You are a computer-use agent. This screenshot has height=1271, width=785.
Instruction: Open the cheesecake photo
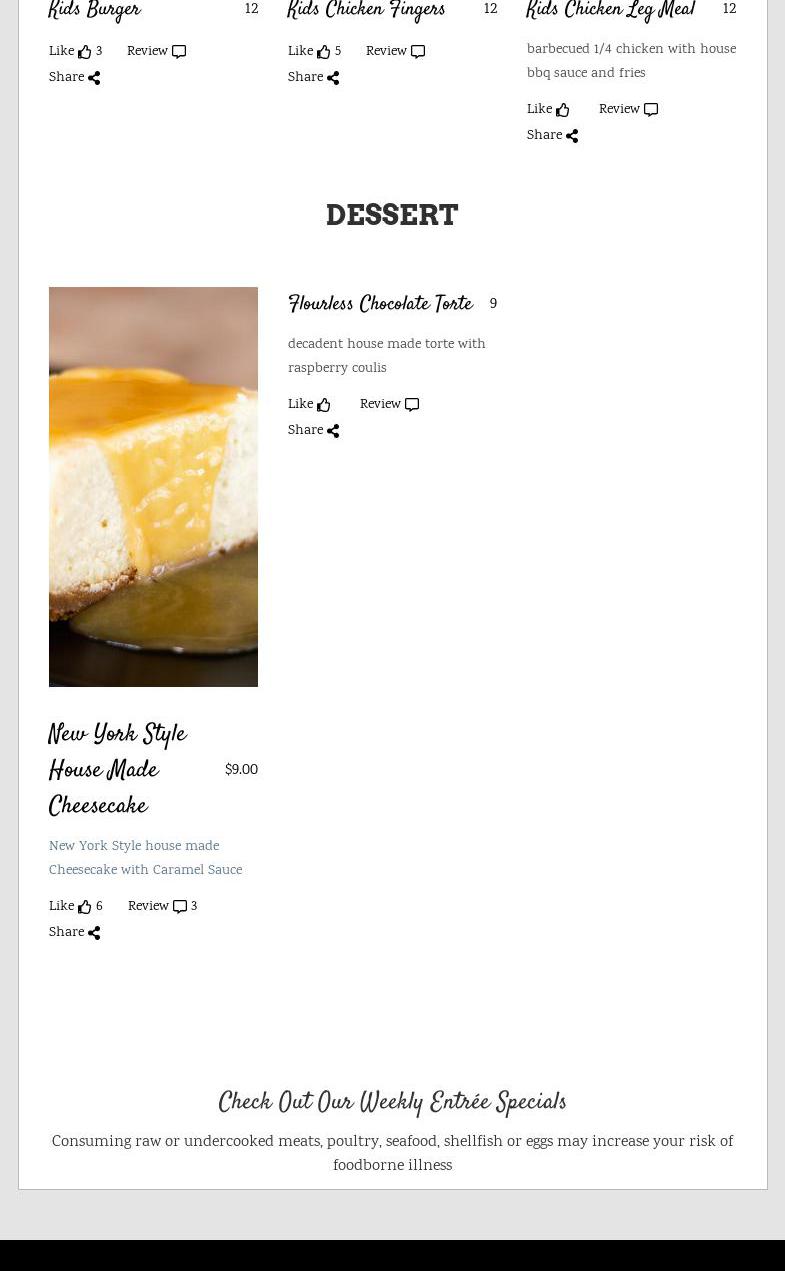153,487
